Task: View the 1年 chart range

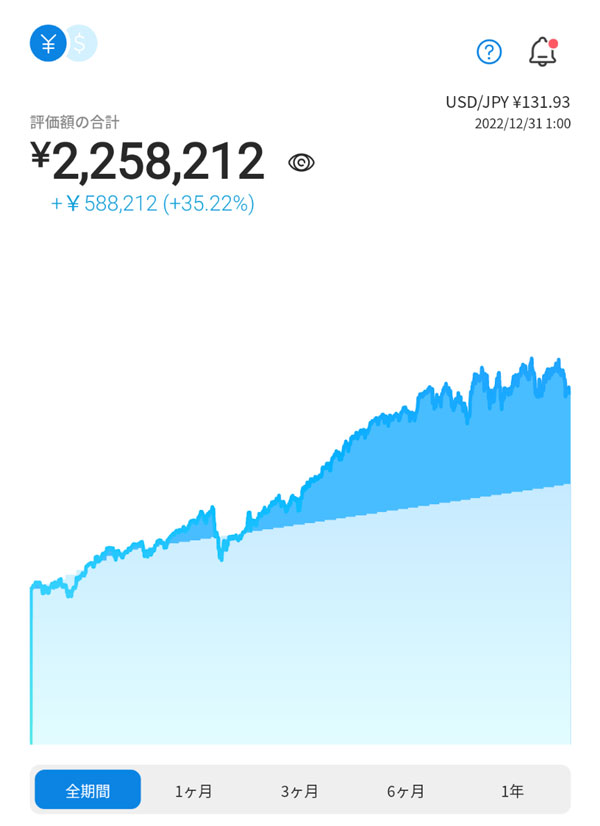Action: click(x=512, y=790)
